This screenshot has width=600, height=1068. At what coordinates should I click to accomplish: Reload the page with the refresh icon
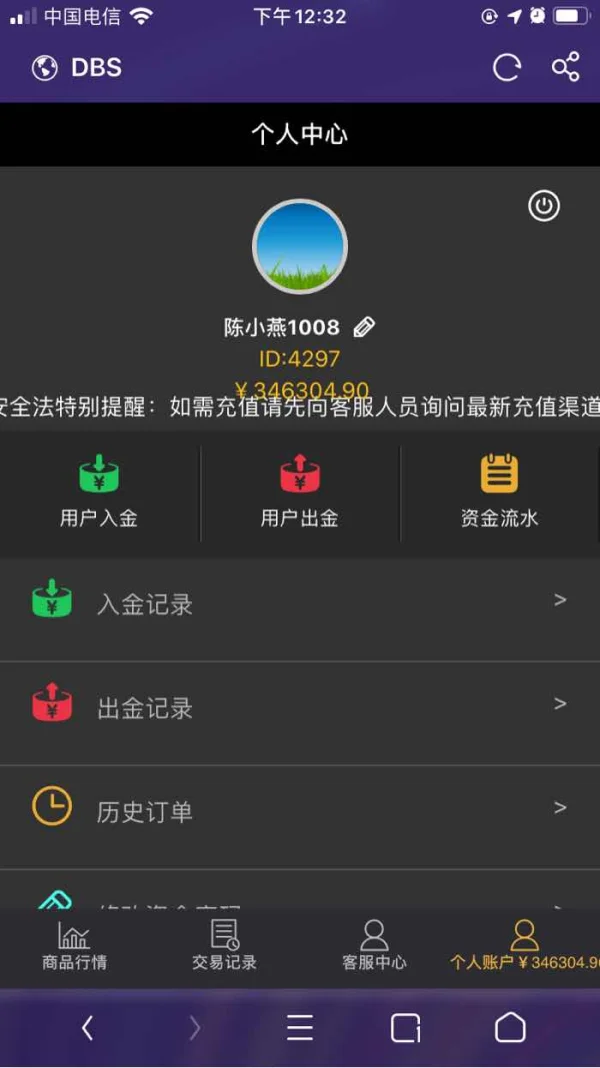pyautogui.click(x=507, y=68)
